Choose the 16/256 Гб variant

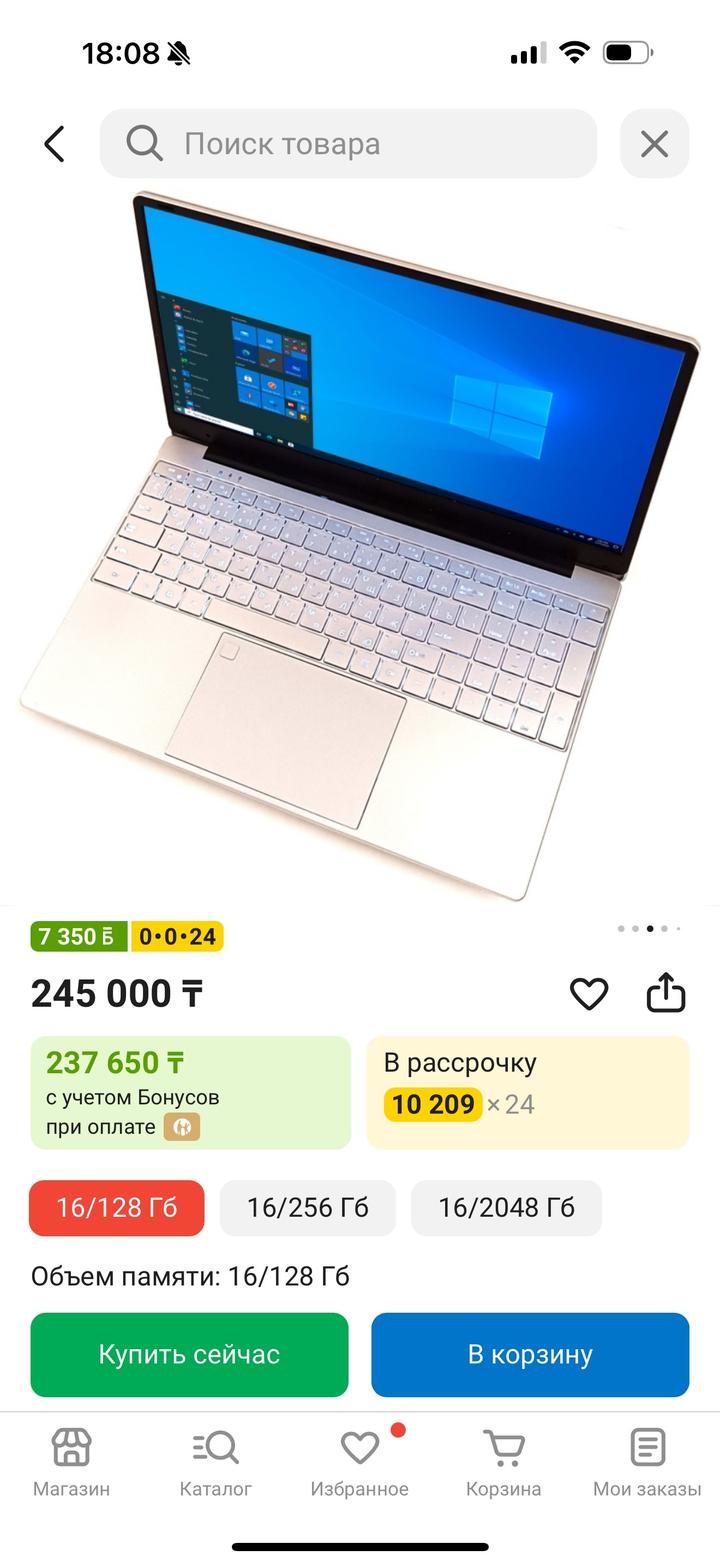(307, 1207)
